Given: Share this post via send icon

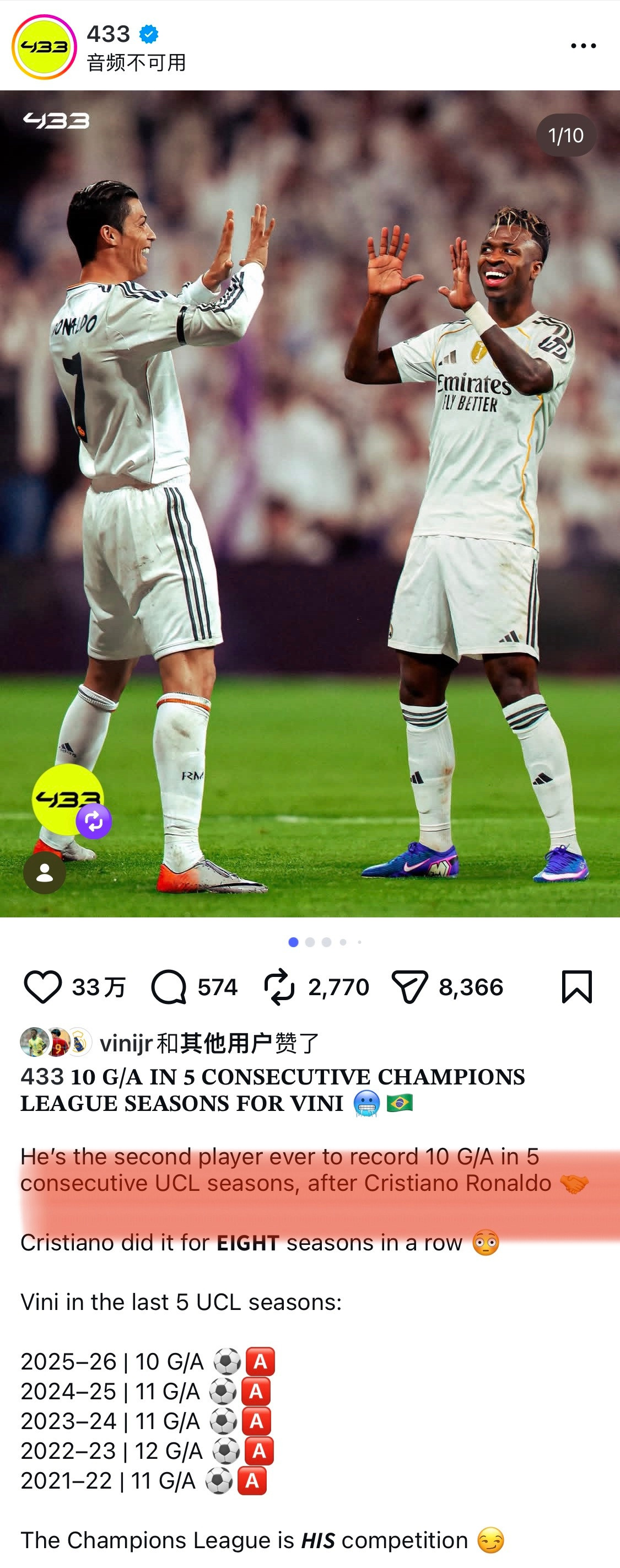Looking at the screenshot, I should (x=409, y=987).
